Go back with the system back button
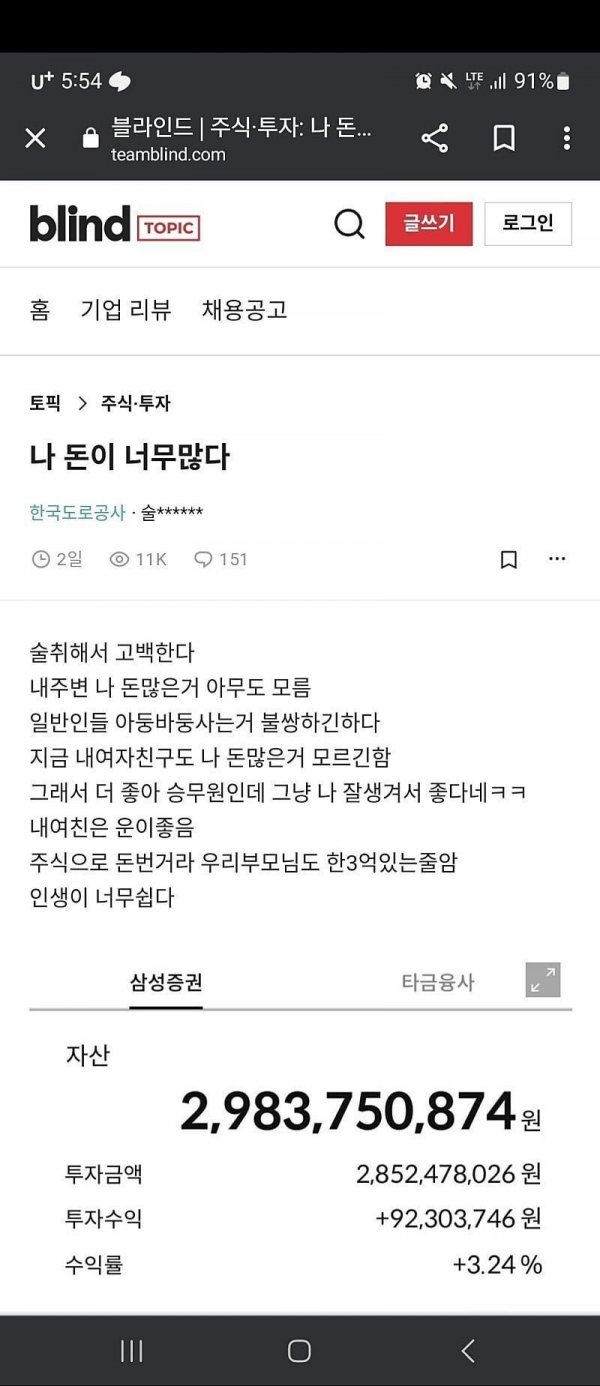Viewport: 600px width, 1386px height. [x=468, y=1351]
